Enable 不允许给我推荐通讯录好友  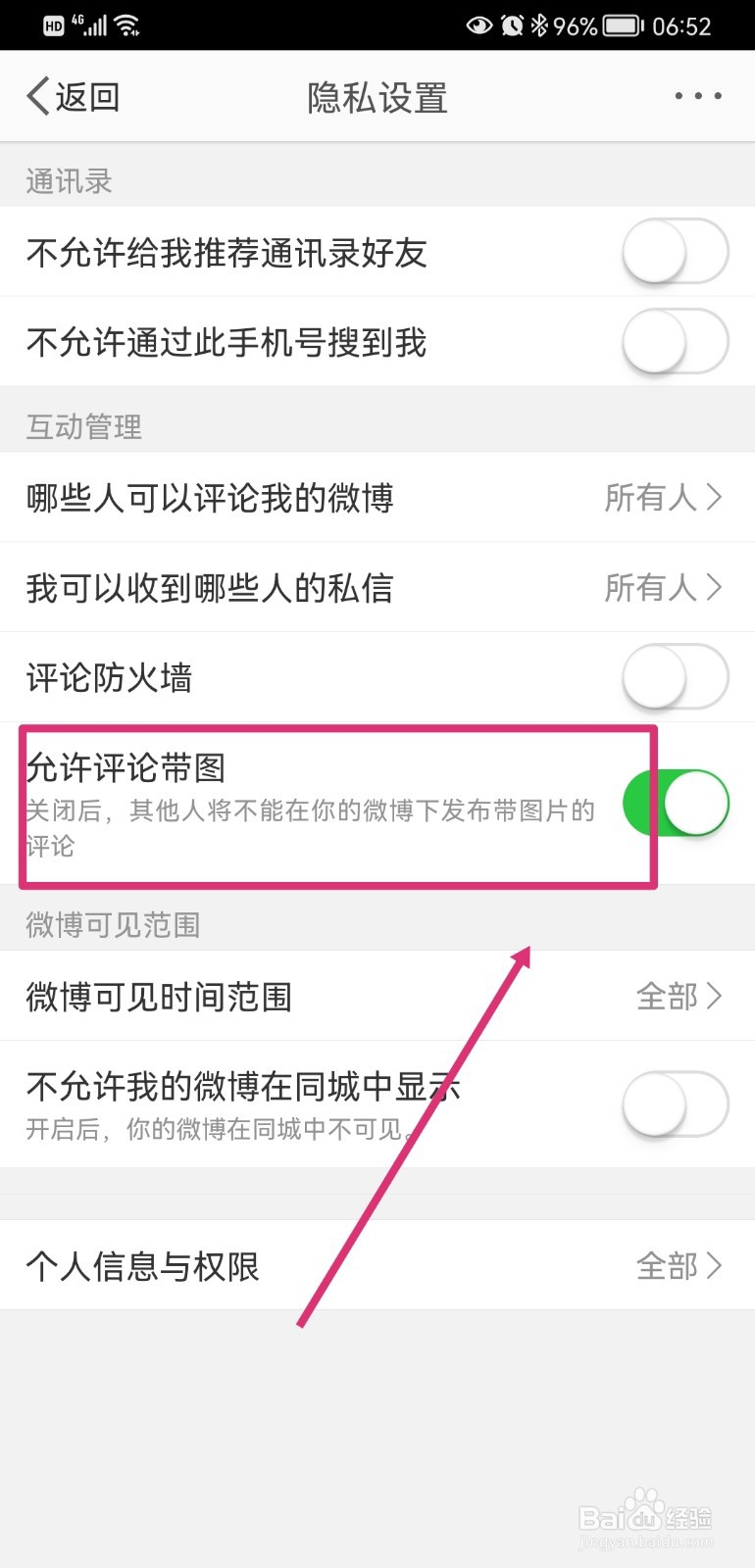point(675,252)
